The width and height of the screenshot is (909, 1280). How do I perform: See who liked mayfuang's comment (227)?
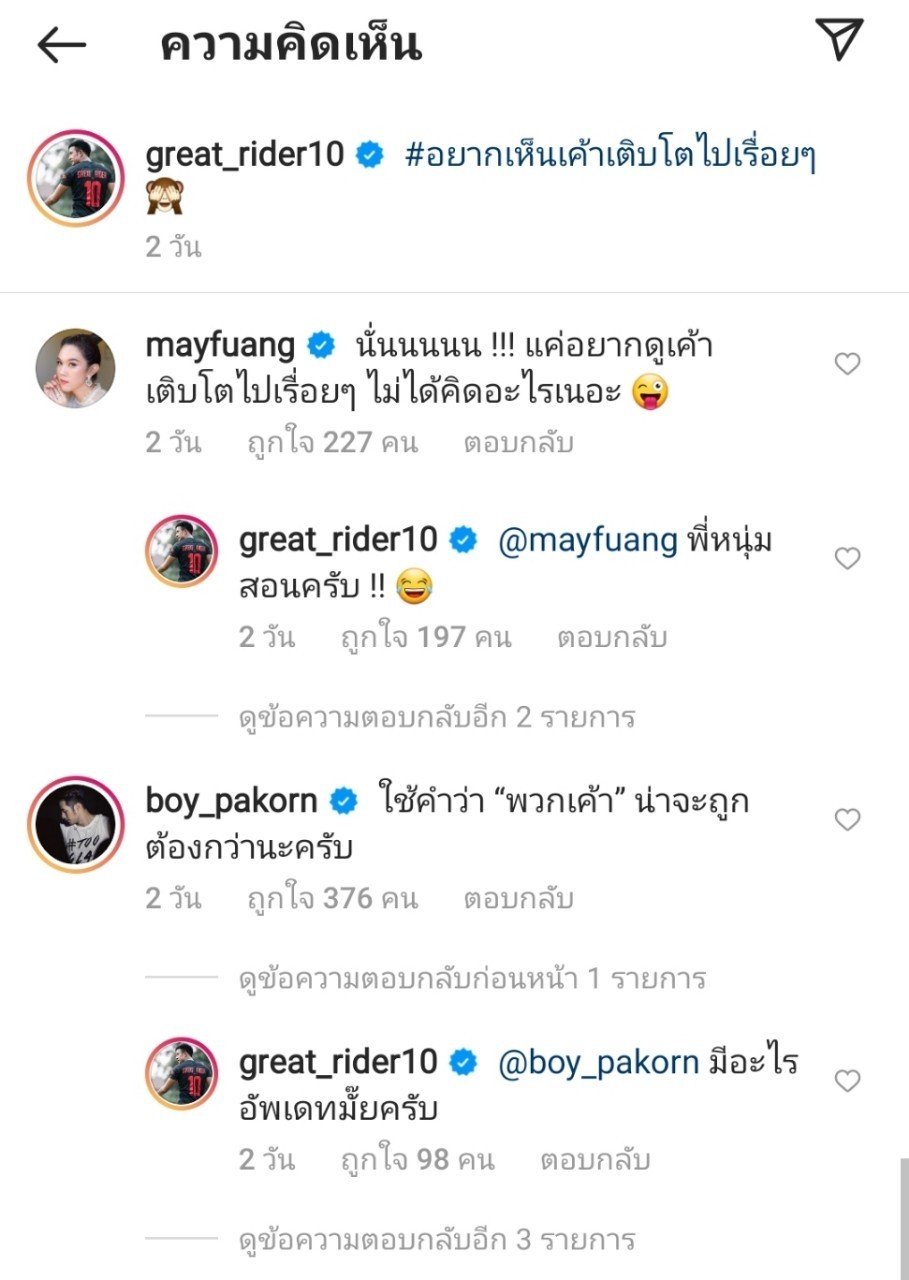(x=332, y=443)
